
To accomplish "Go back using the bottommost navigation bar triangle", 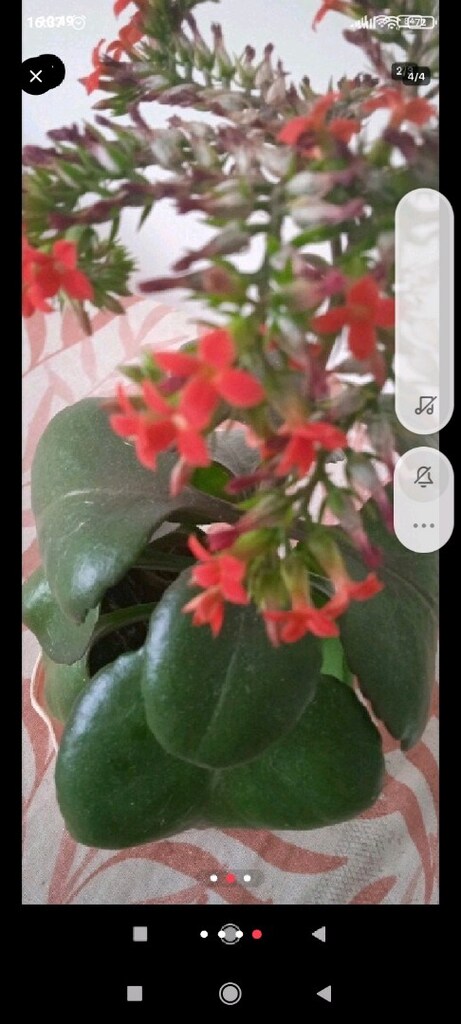I will coord(324,993).
